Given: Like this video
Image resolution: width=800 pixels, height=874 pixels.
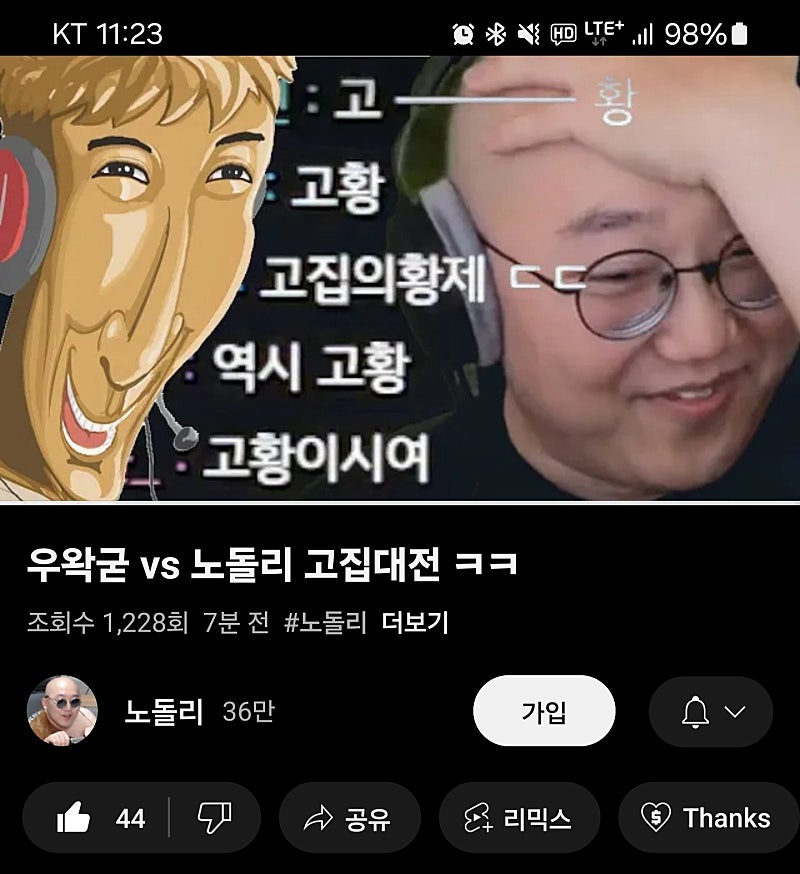Looking at the screenshot, I should (x=98, y=819).
